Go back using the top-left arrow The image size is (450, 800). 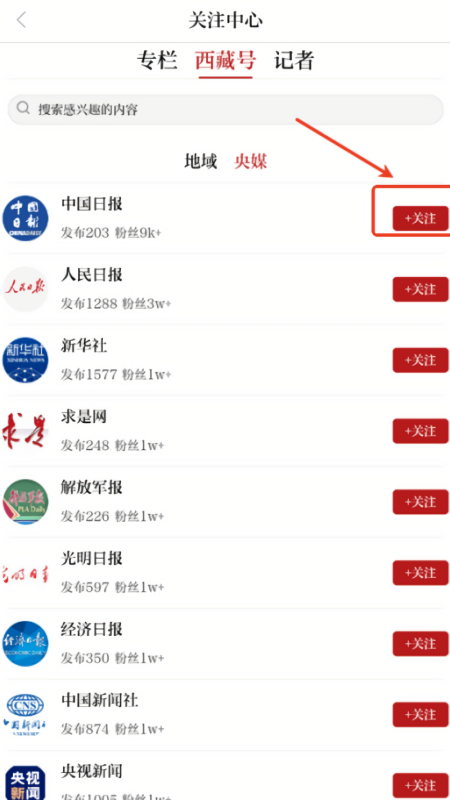pos(21,20)
